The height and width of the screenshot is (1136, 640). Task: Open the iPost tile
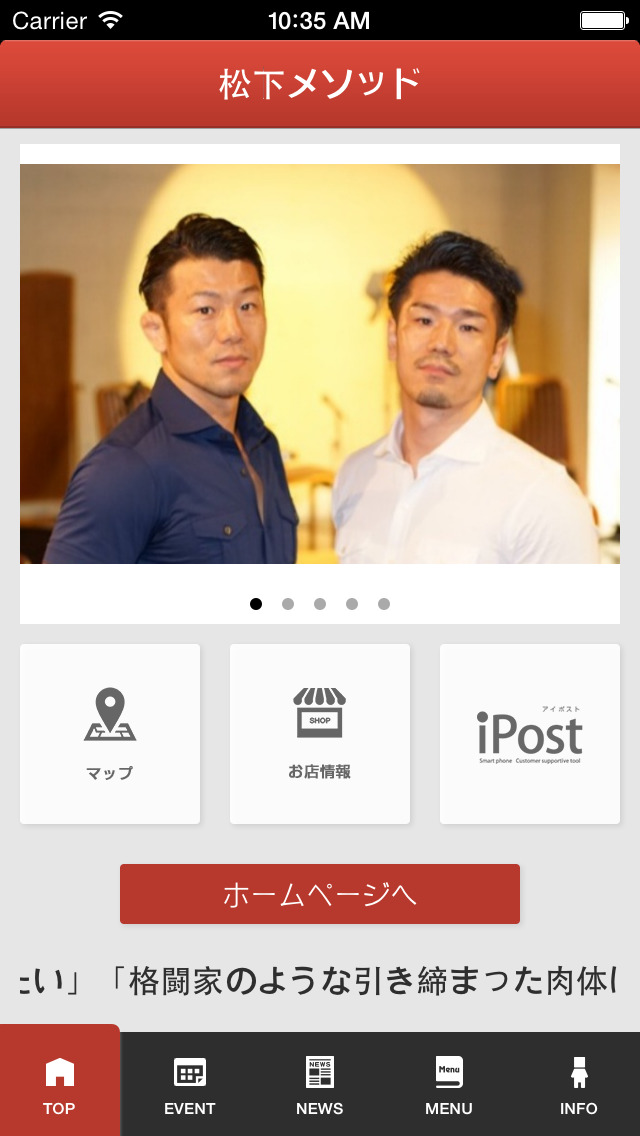530,733
